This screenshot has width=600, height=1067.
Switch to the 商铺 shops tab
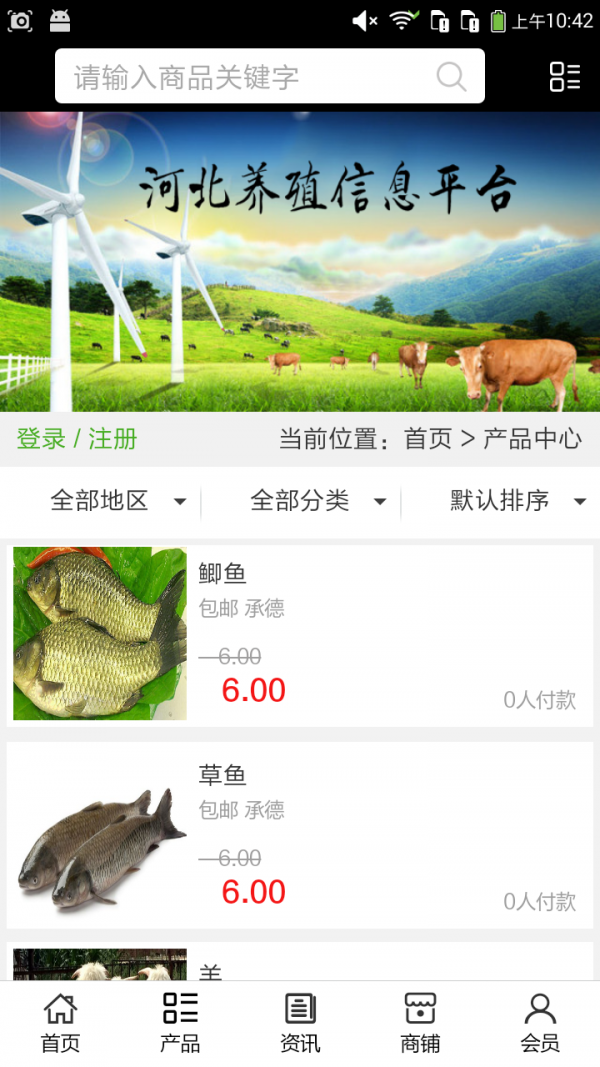point(420,1023)
